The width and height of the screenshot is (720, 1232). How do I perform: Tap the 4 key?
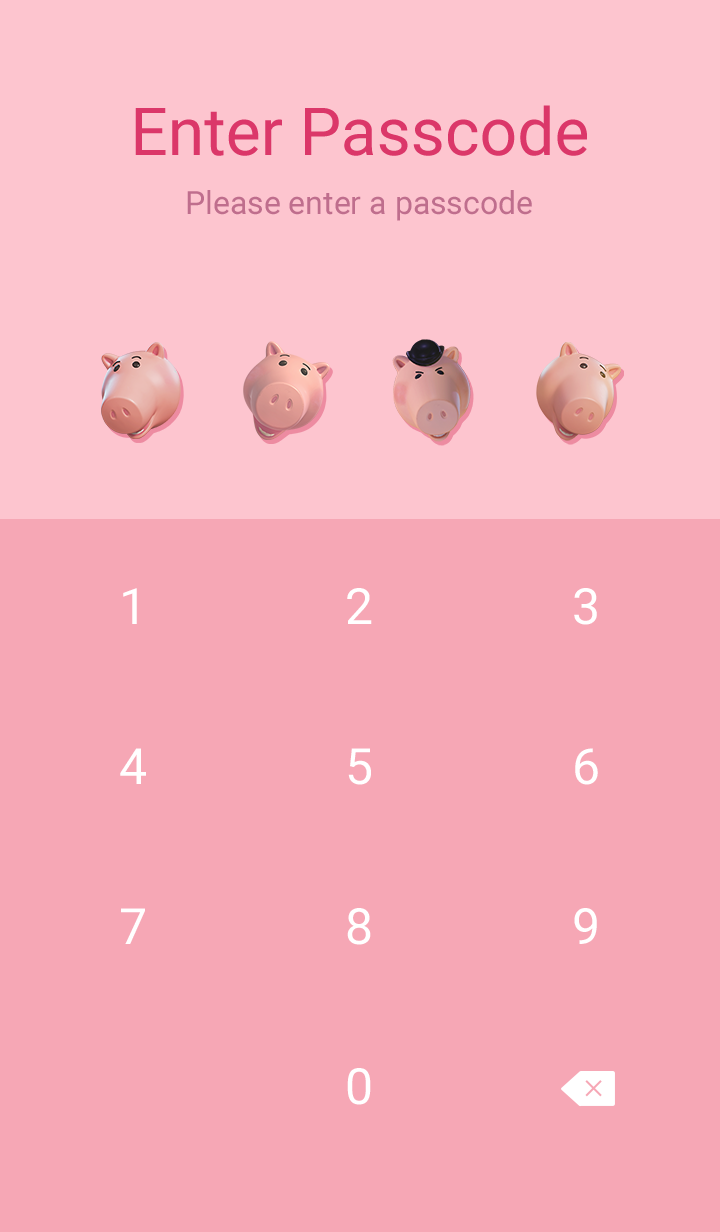(x=132, y=767)
